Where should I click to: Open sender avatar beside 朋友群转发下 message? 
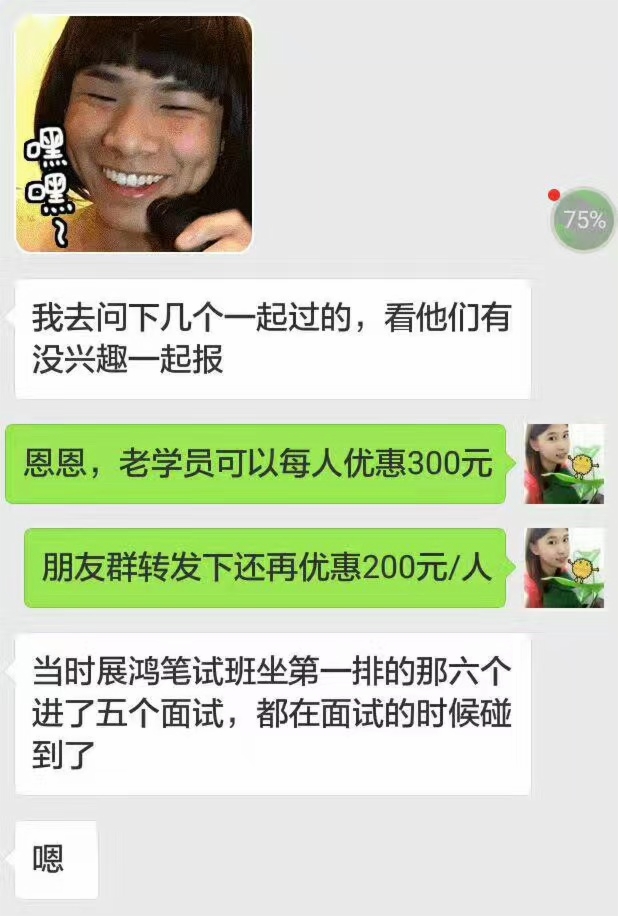563,567
